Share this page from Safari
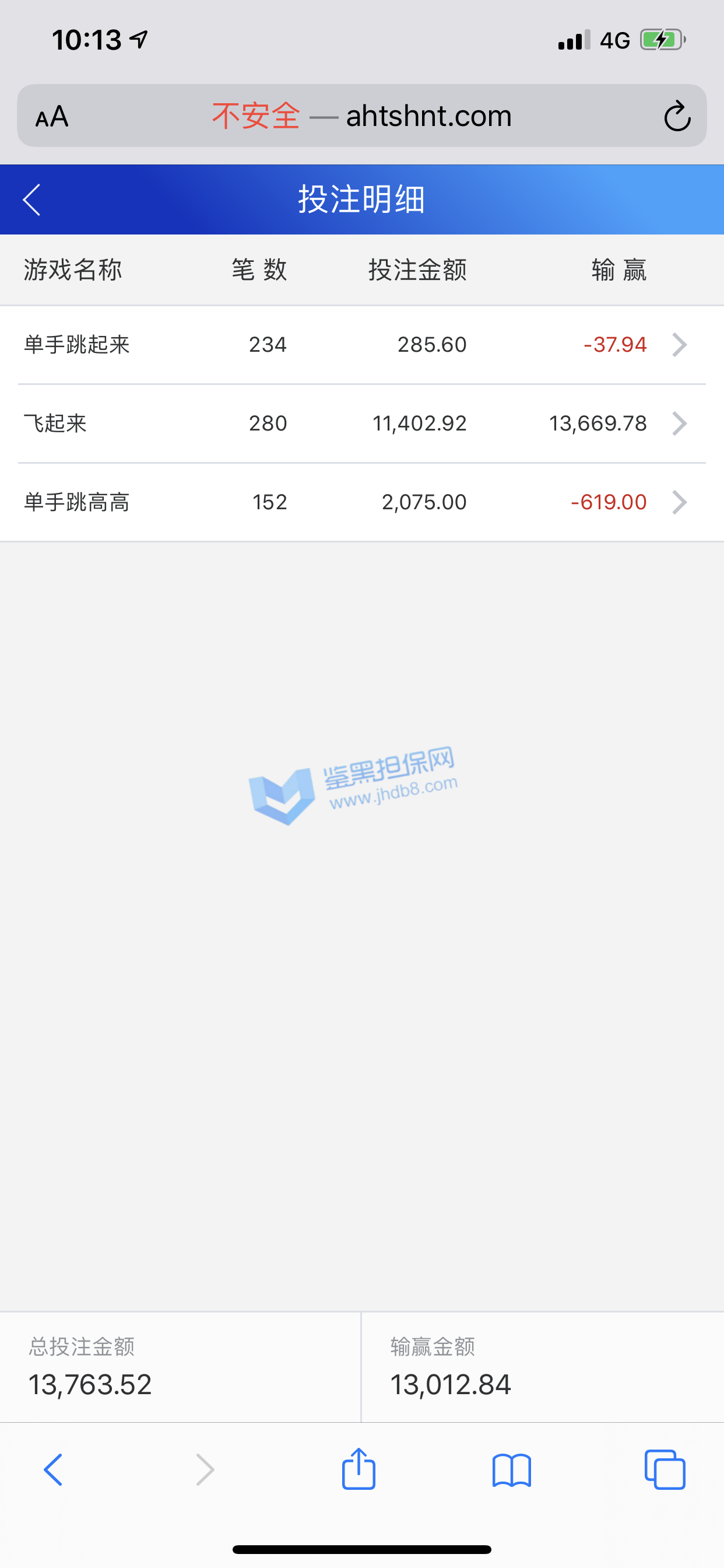 coord(359,1469)
